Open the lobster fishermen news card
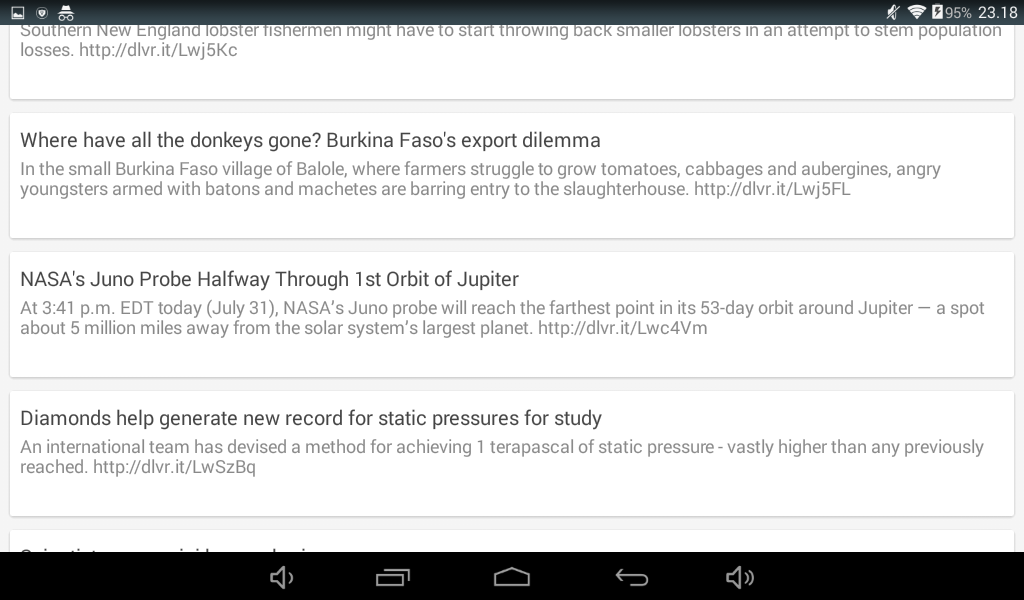Screen dimensions: 1024x600 pos(511,62)
